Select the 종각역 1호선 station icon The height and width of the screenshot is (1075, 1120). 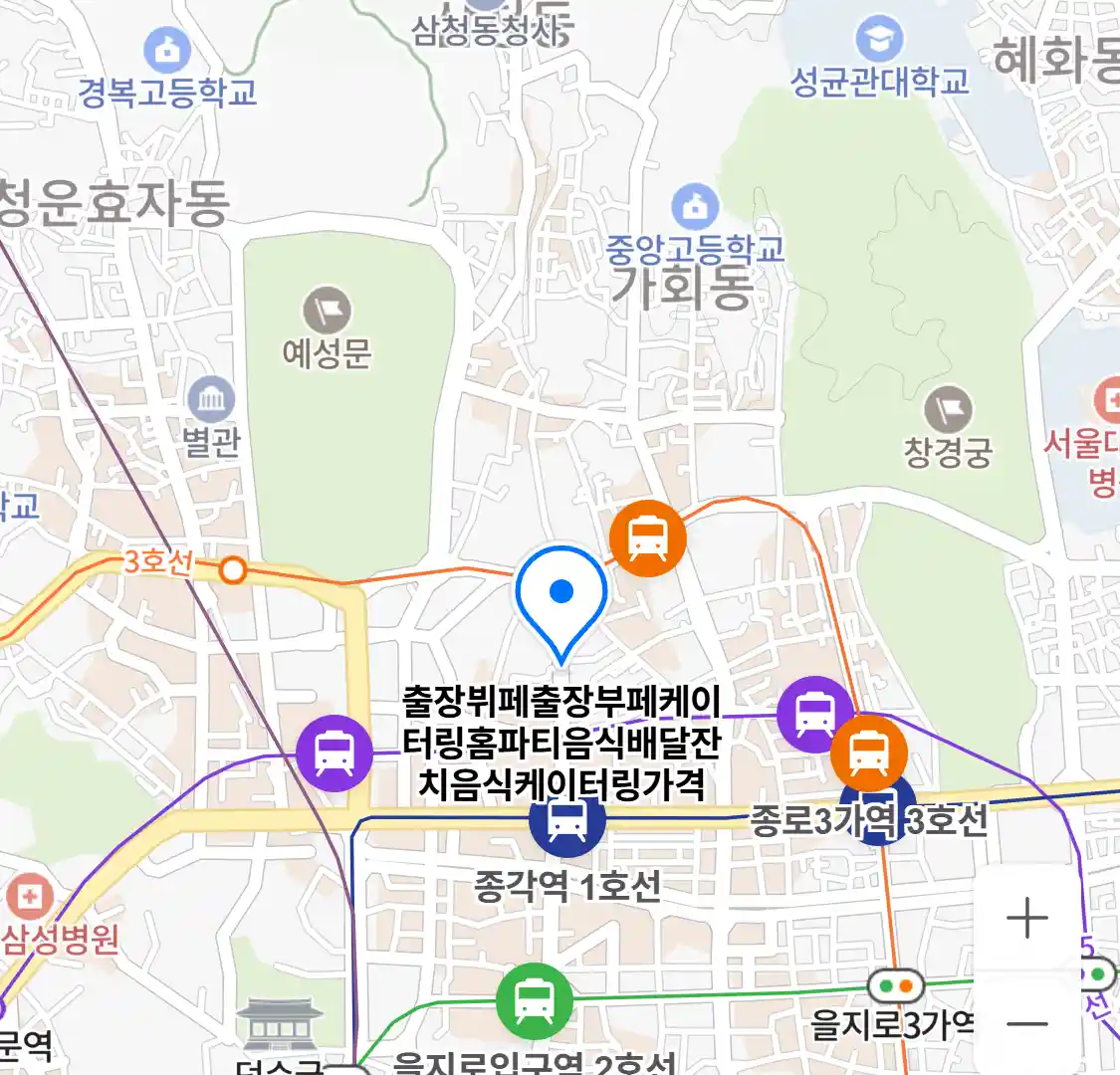pyautogui.click(x=566, y=822)
